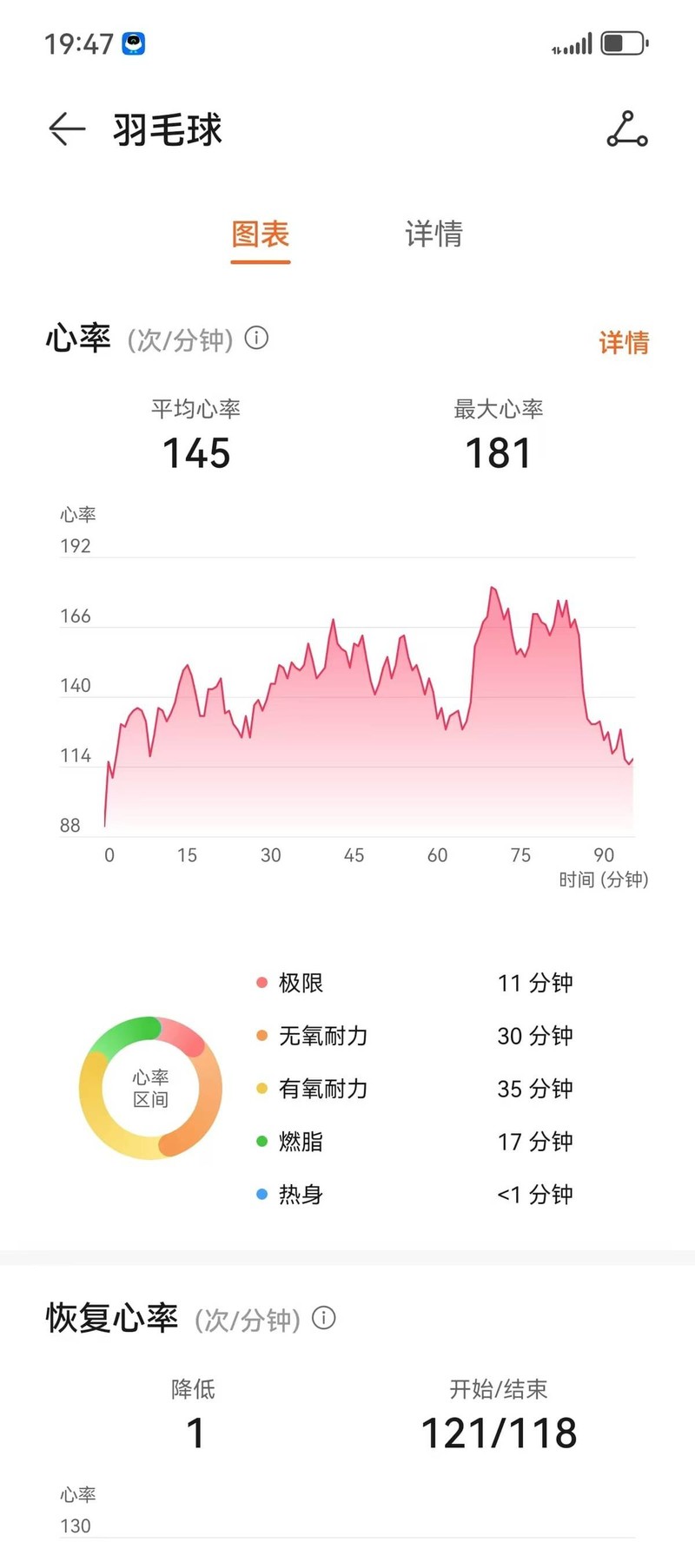
Task: Tap the 心率区间 donut chart center
Action: [x=149, y=1088]
